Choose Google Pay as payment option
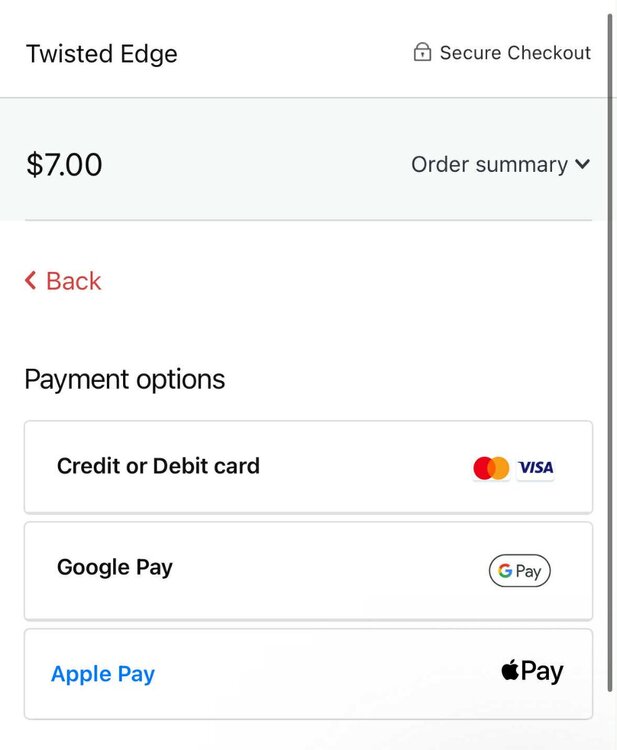Screen dimensions: 617x750 (308, 570)
